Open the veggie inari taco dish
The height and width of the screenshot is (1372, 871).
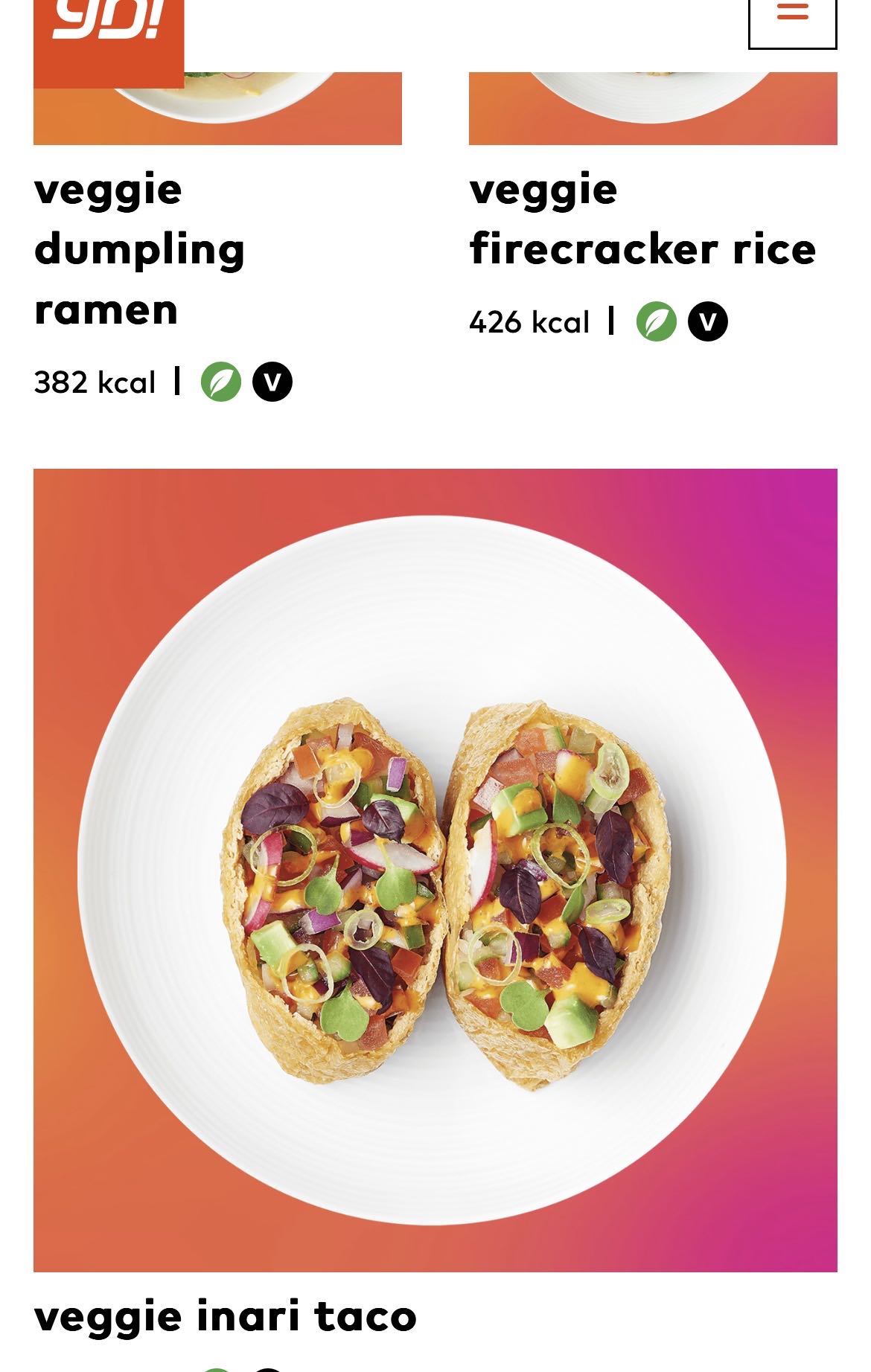435,871
